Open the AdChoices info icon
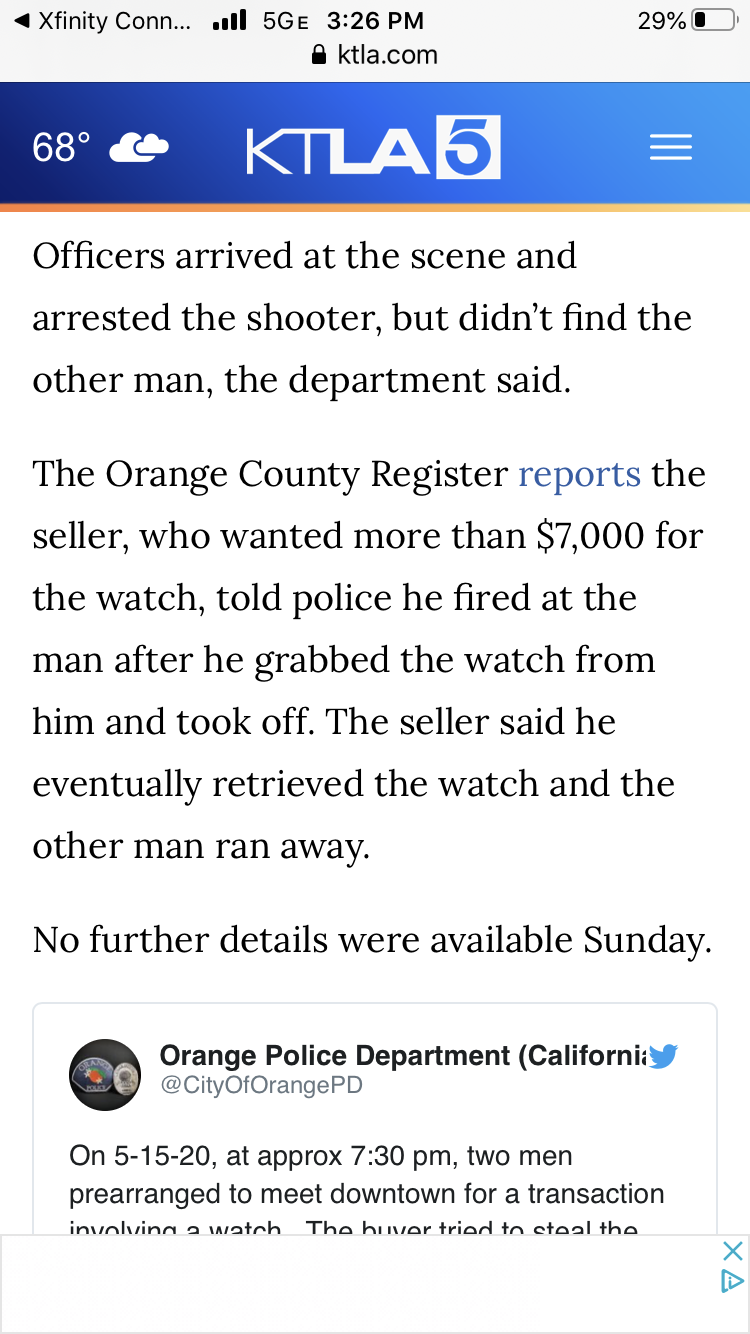 click(x=732, y=1281)
